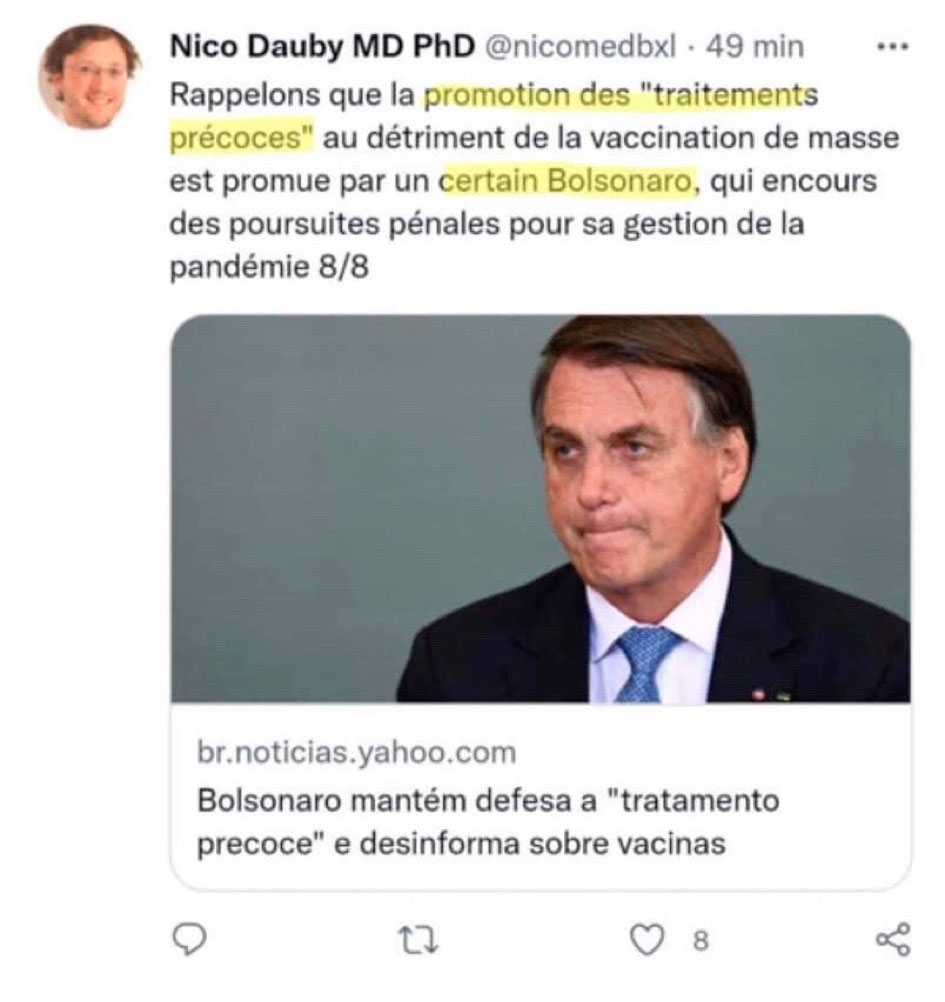Like the tweet about Bolsonaro
945x1002 pixels.
click(651, 939)
